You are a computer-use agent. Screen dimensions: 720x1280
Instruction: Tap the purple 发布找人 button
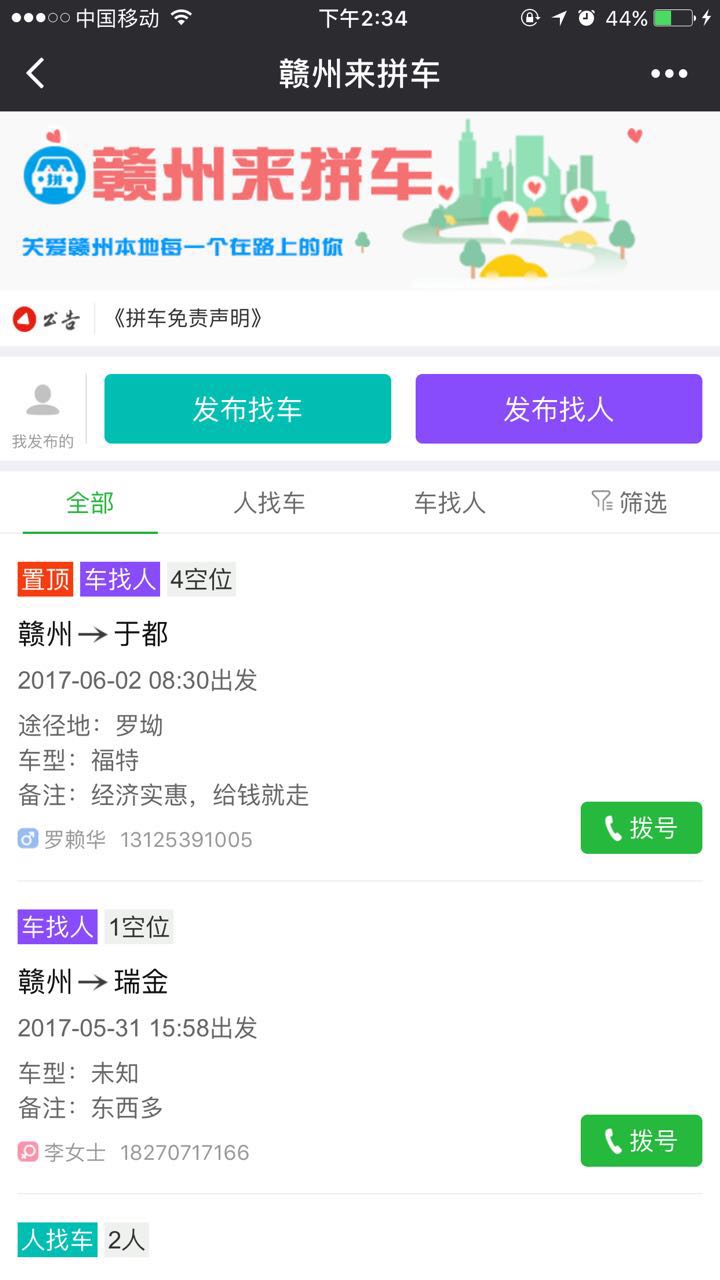point(558,408)
